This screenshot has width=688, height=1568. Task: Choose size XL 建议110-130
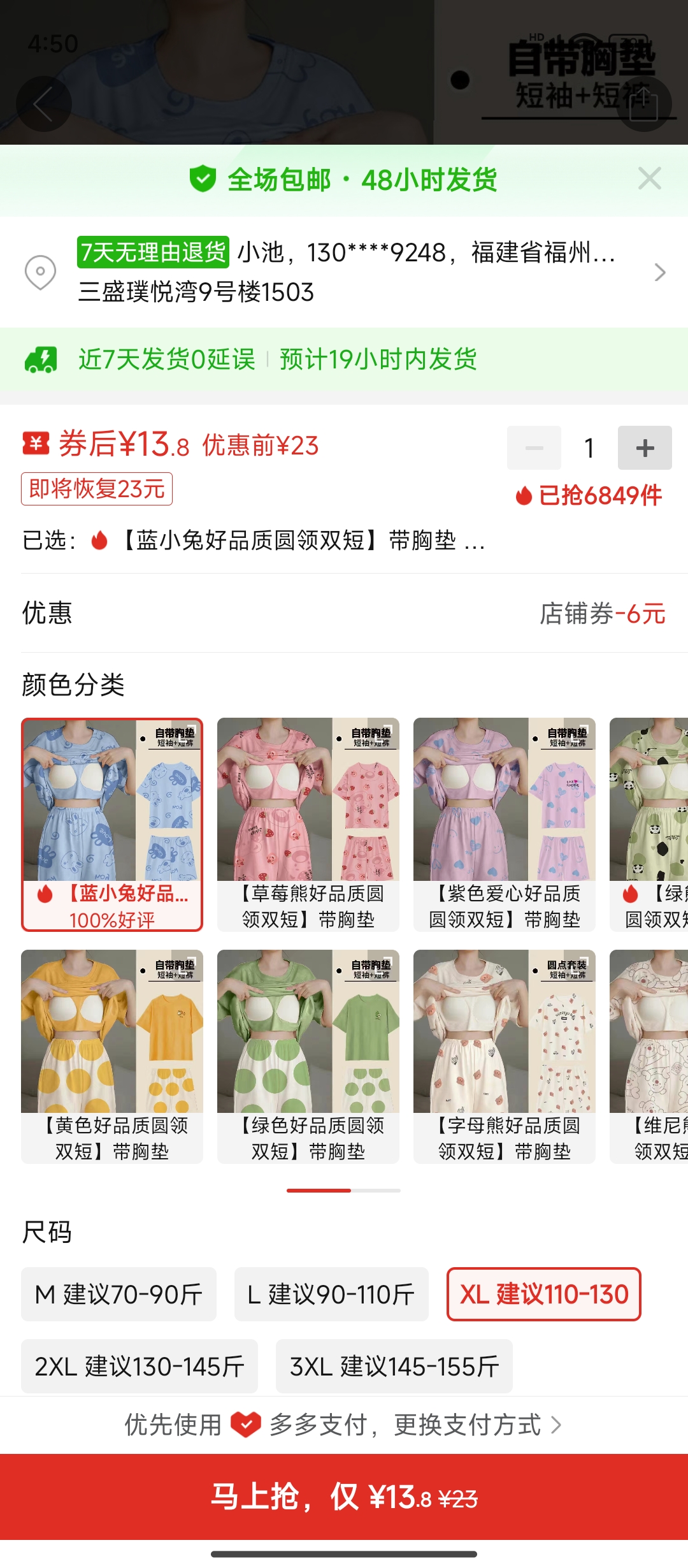tap(543, 1294)
